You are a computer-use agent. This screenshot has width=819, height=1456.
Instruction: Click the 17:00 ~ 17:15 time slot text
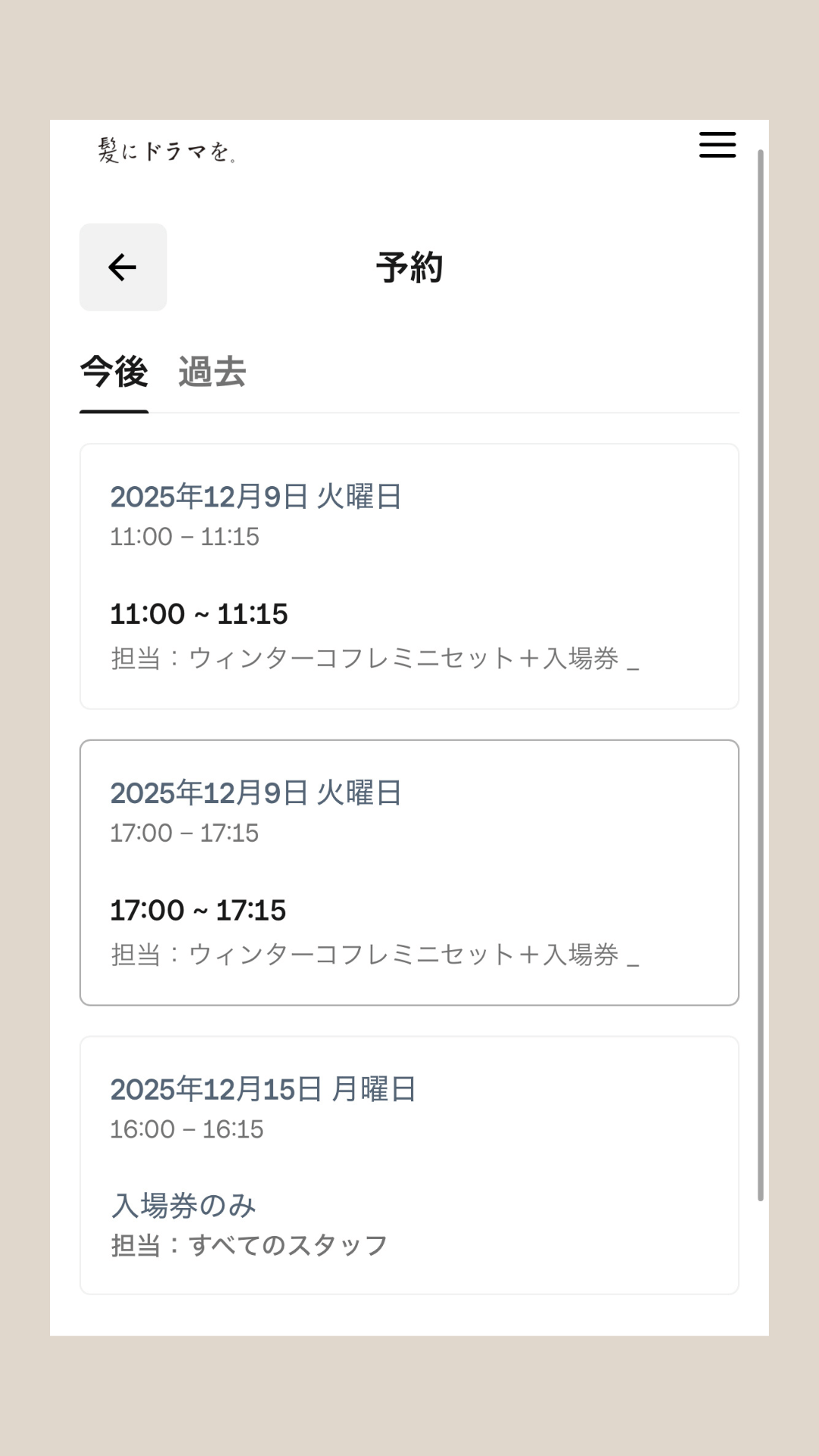(199, 910)
